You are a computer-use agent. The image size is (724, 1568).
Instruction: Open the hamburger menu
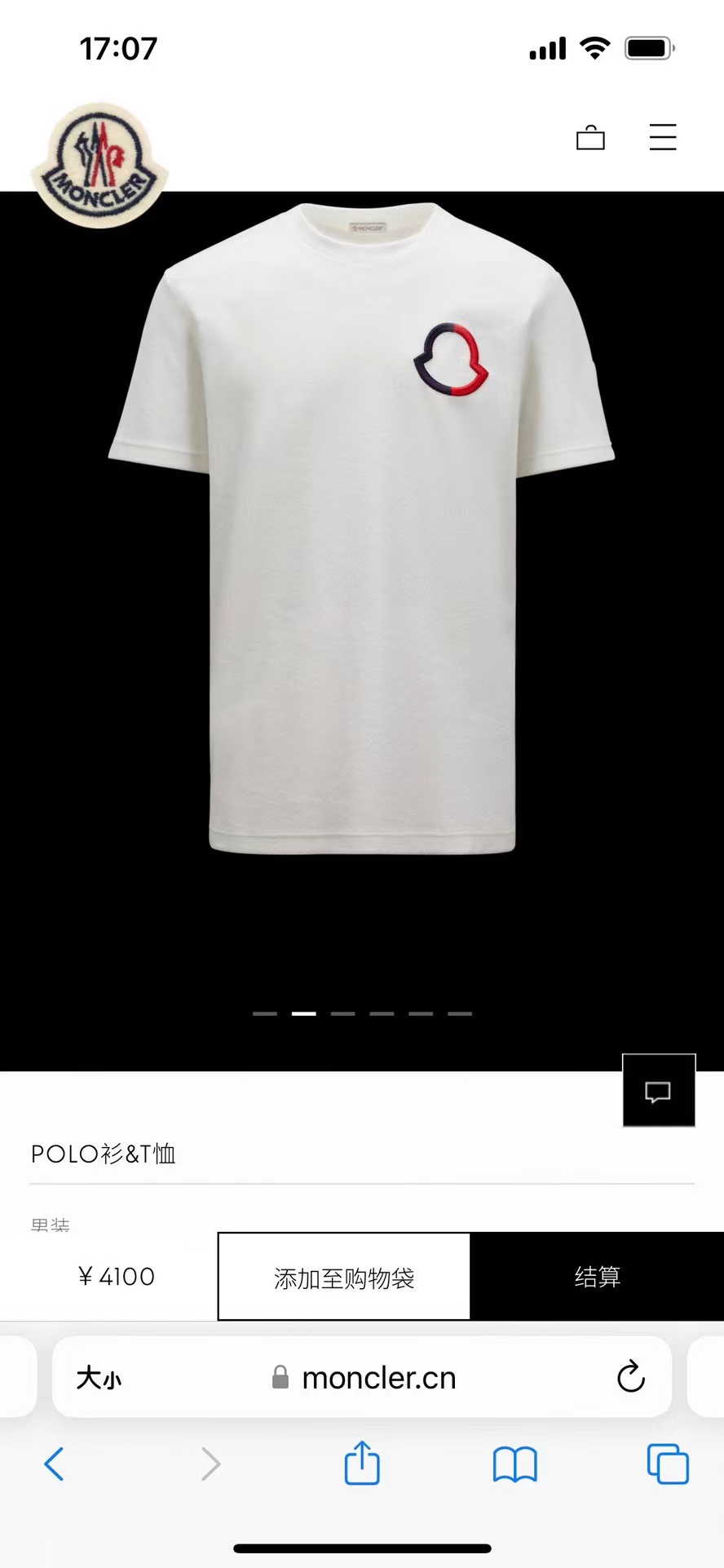pyautogui.click(x=663, y=137)
